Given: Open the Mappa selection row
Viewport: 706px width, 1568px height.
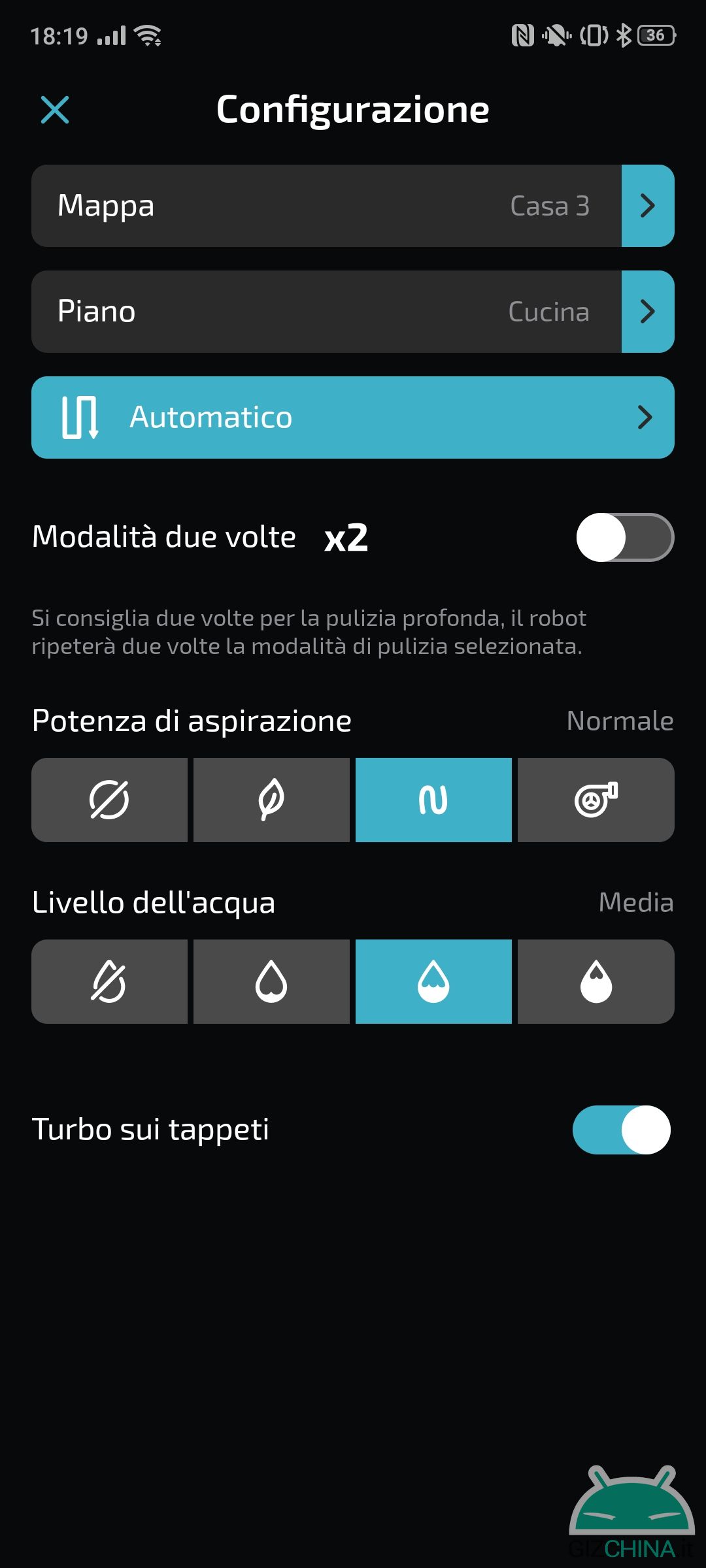Looking at the screenshot, I should pyautogui.click(x=353, y=206).
